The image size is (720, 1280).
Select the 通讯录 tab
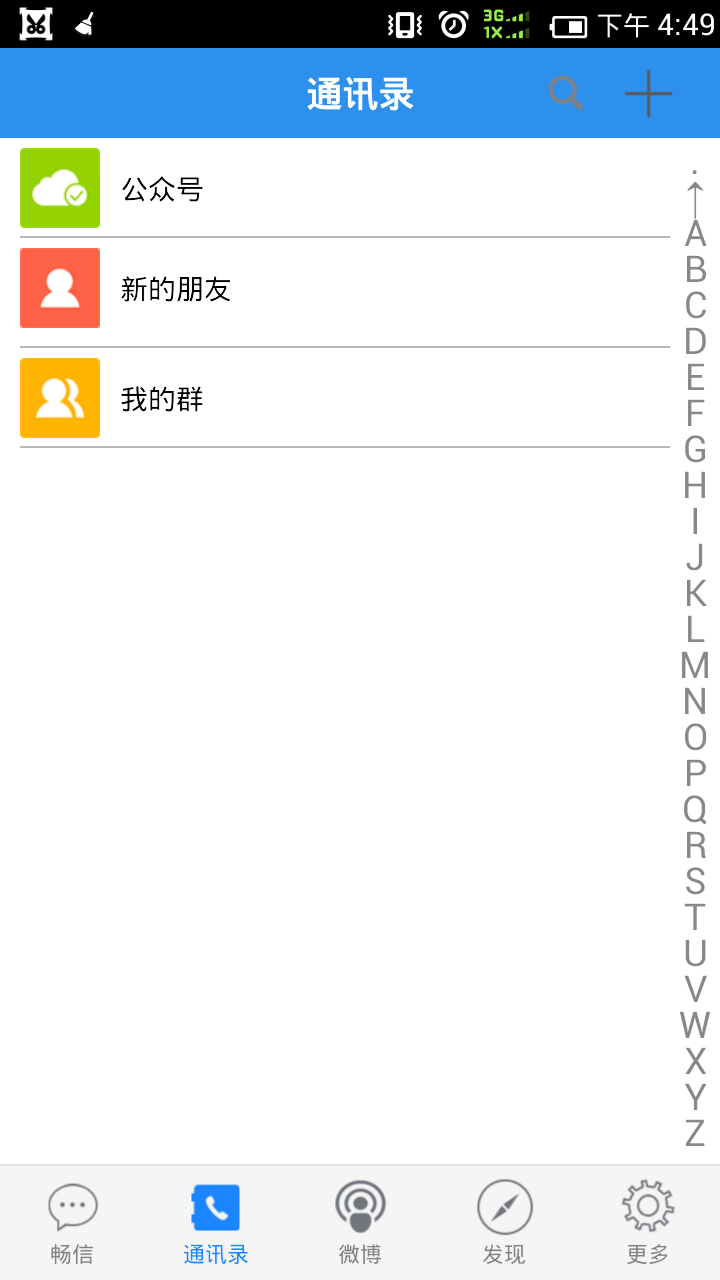pyautogui.click(x=215, y=1220)
